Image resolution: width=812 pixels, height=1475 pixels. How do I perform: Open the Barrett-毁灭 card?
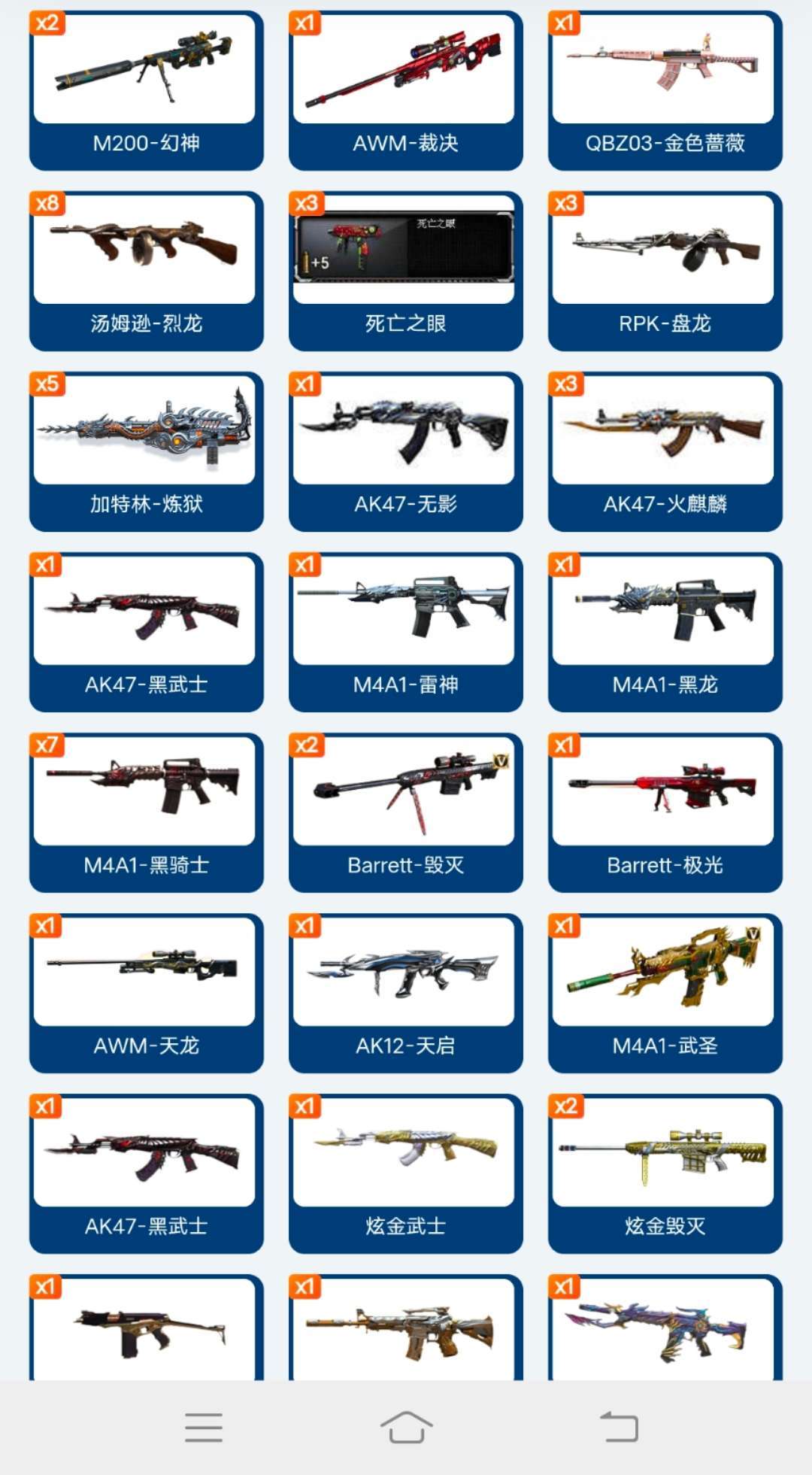point(406,812)
